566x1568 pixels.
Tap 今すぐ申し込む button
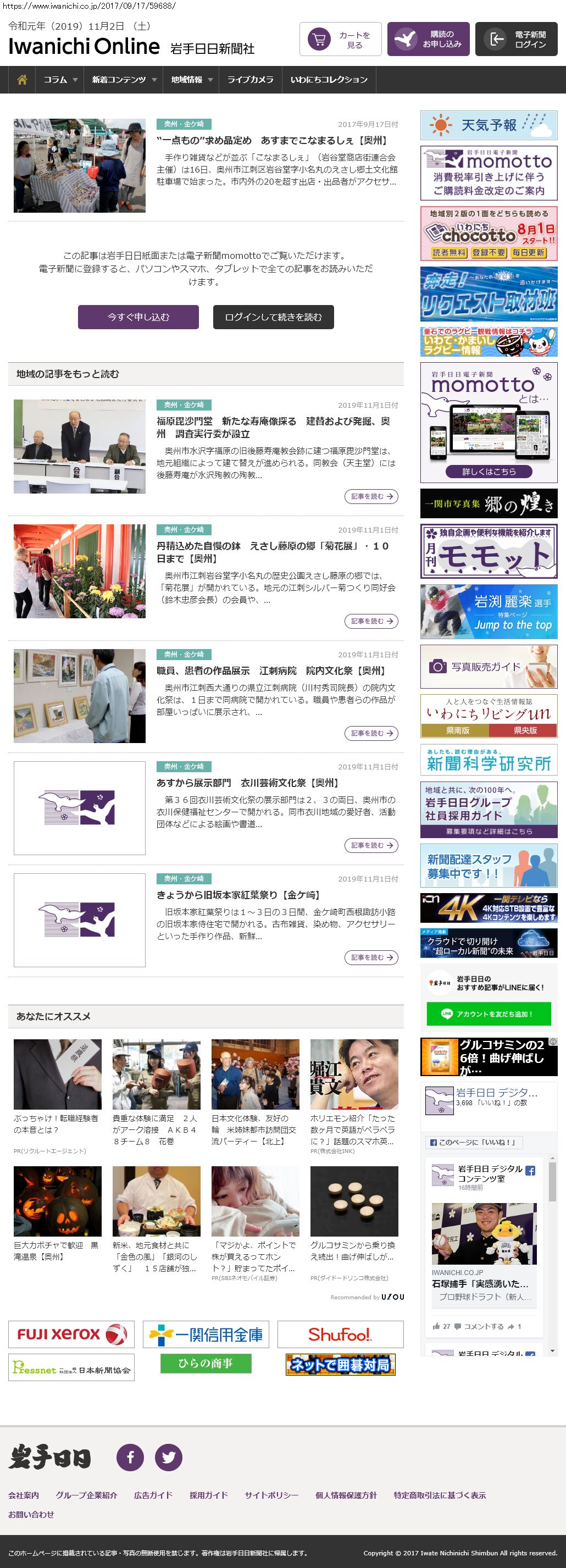pyautogui.click(x=138, y=317)
